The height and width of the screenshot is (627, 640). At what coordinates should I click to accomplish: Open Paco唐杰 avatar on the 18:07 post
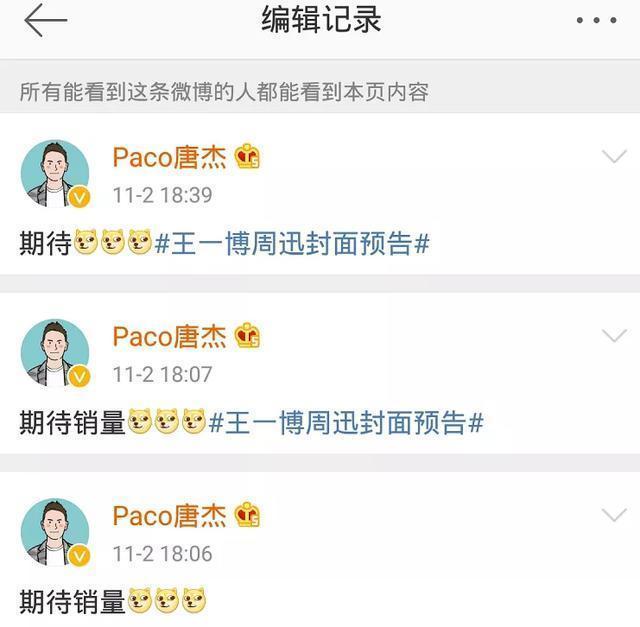click(55, 353)
